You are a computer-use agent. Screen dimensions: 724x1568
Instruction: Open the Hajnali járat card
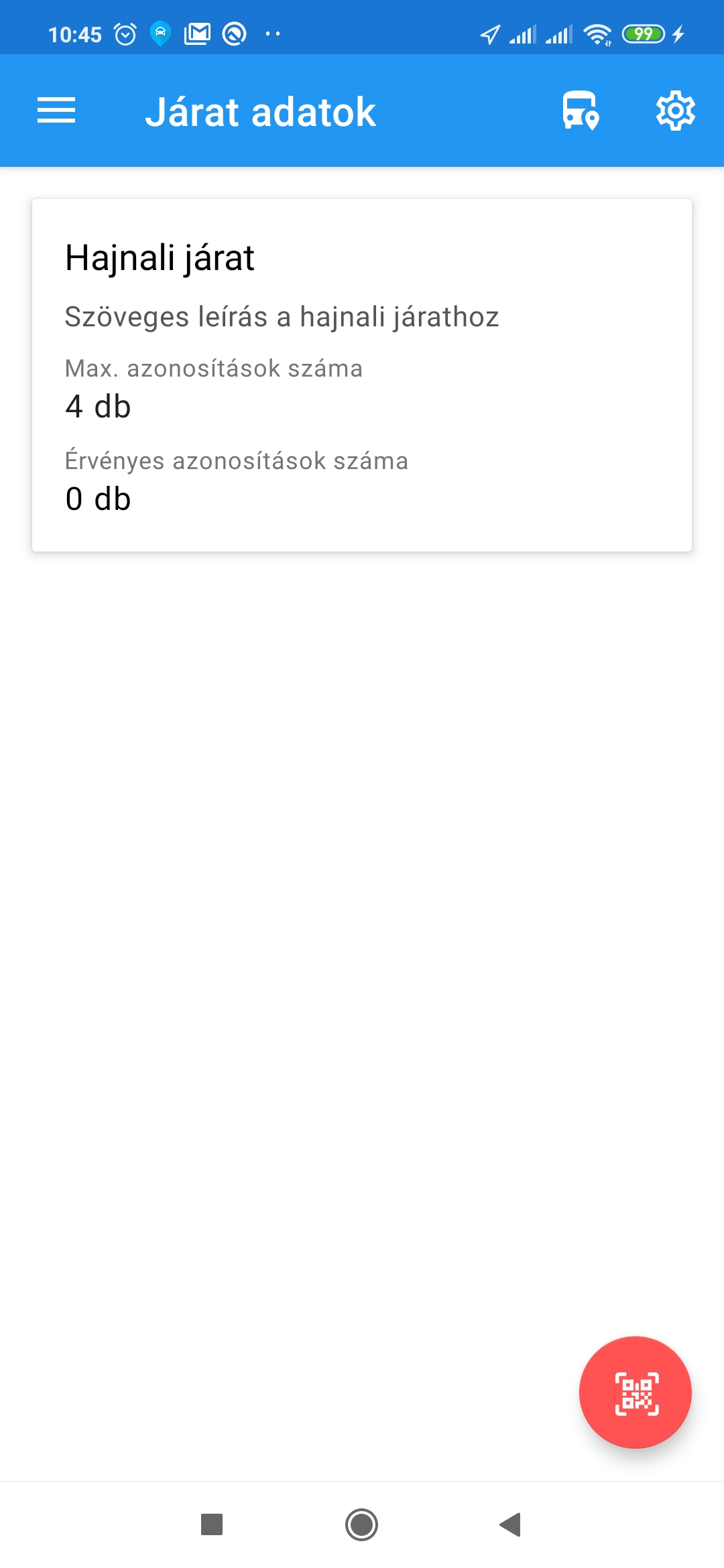(362, 375)
